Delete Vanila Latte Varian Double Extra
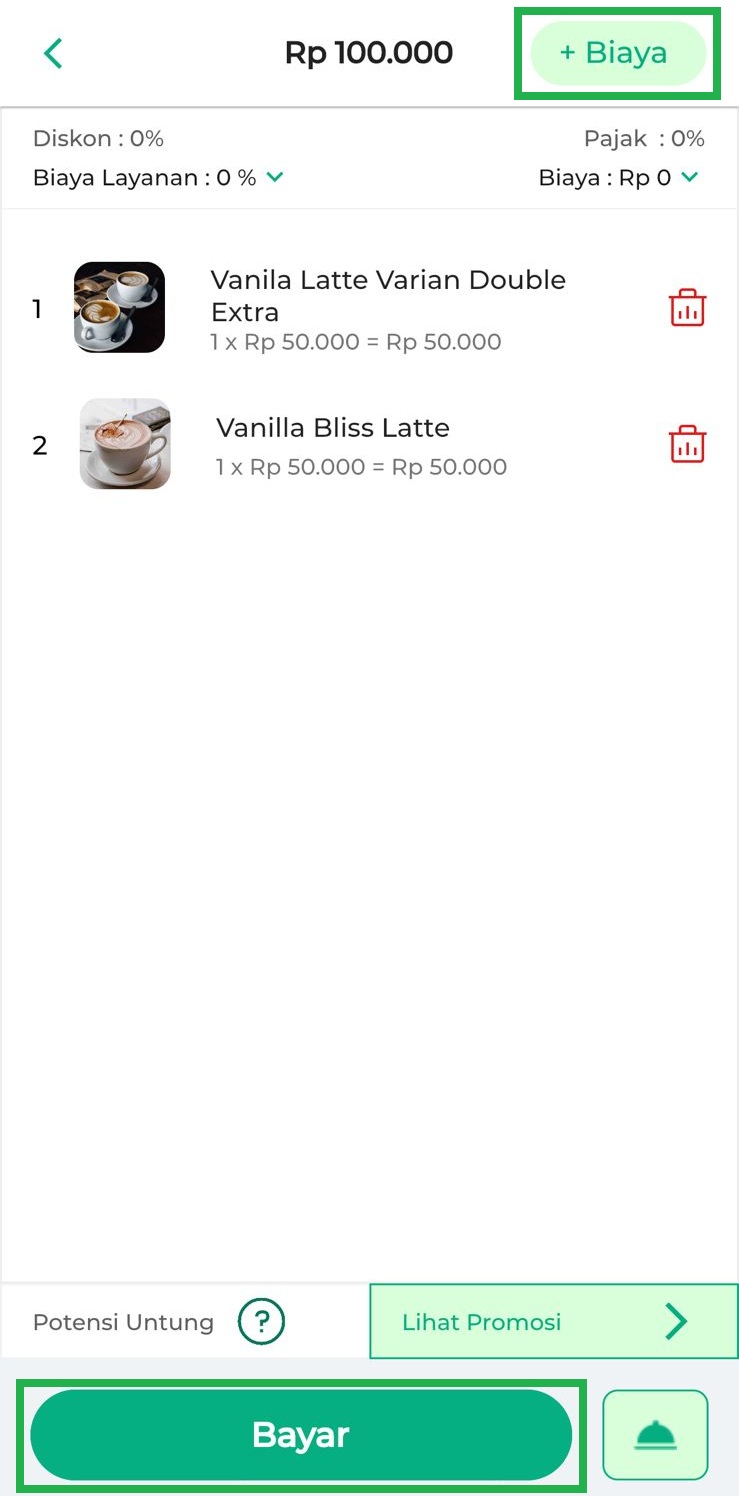Screen dimensions: 739x1496 coord(687,308)
